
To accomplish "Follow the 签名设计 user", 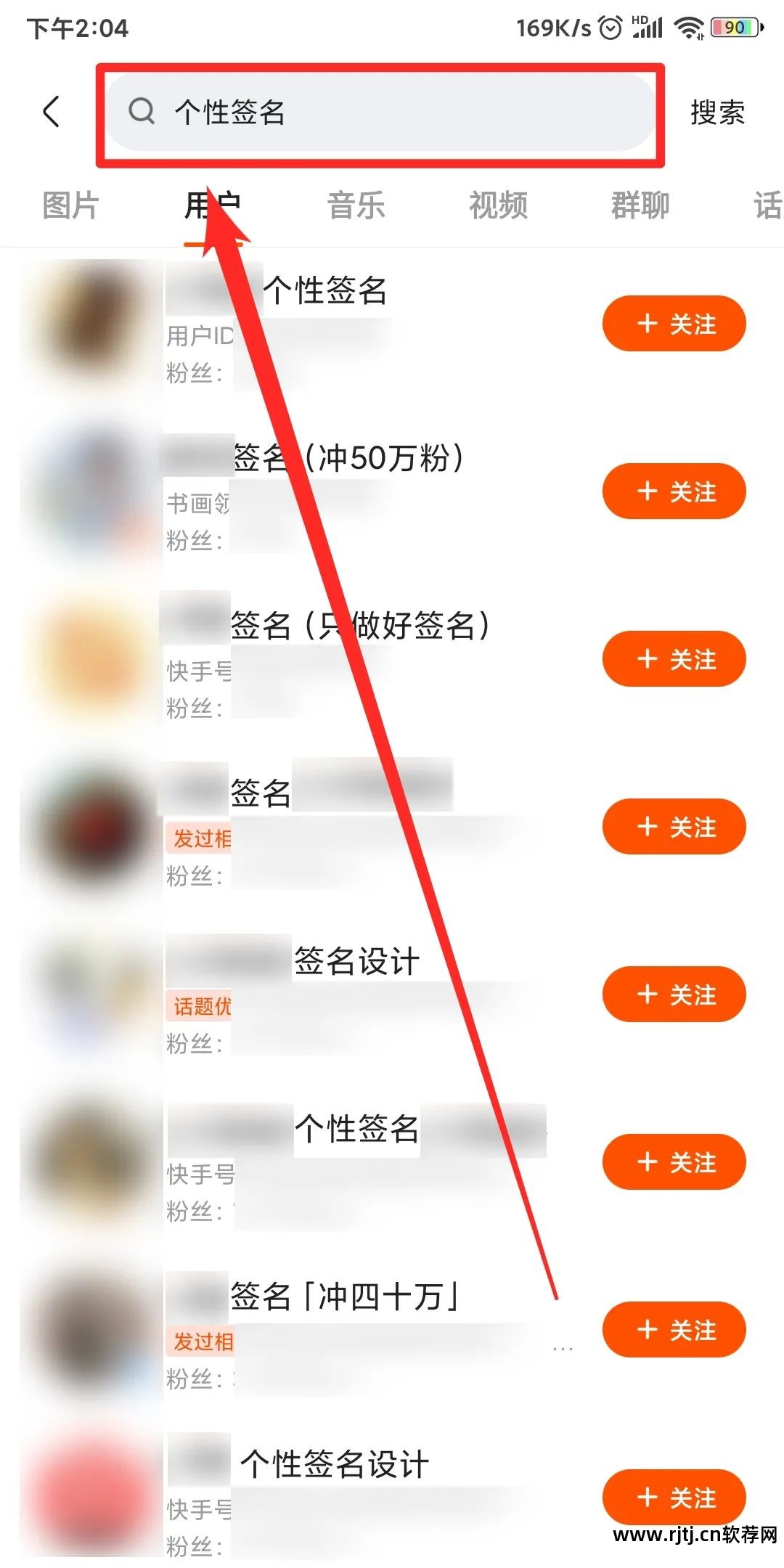I will [x=674, y=995].
